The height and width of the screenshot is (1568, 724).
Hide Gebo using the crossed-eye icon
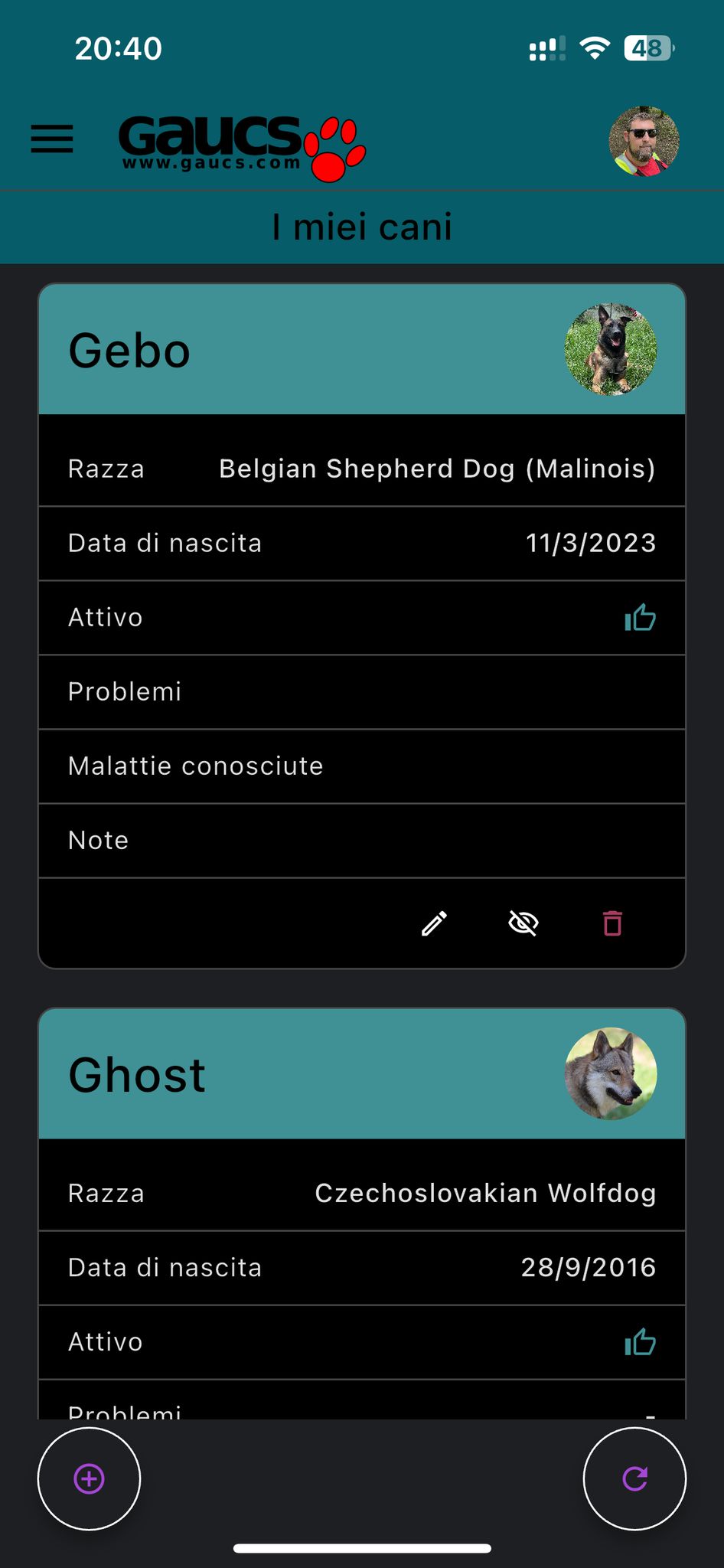[x=523, y=924]
